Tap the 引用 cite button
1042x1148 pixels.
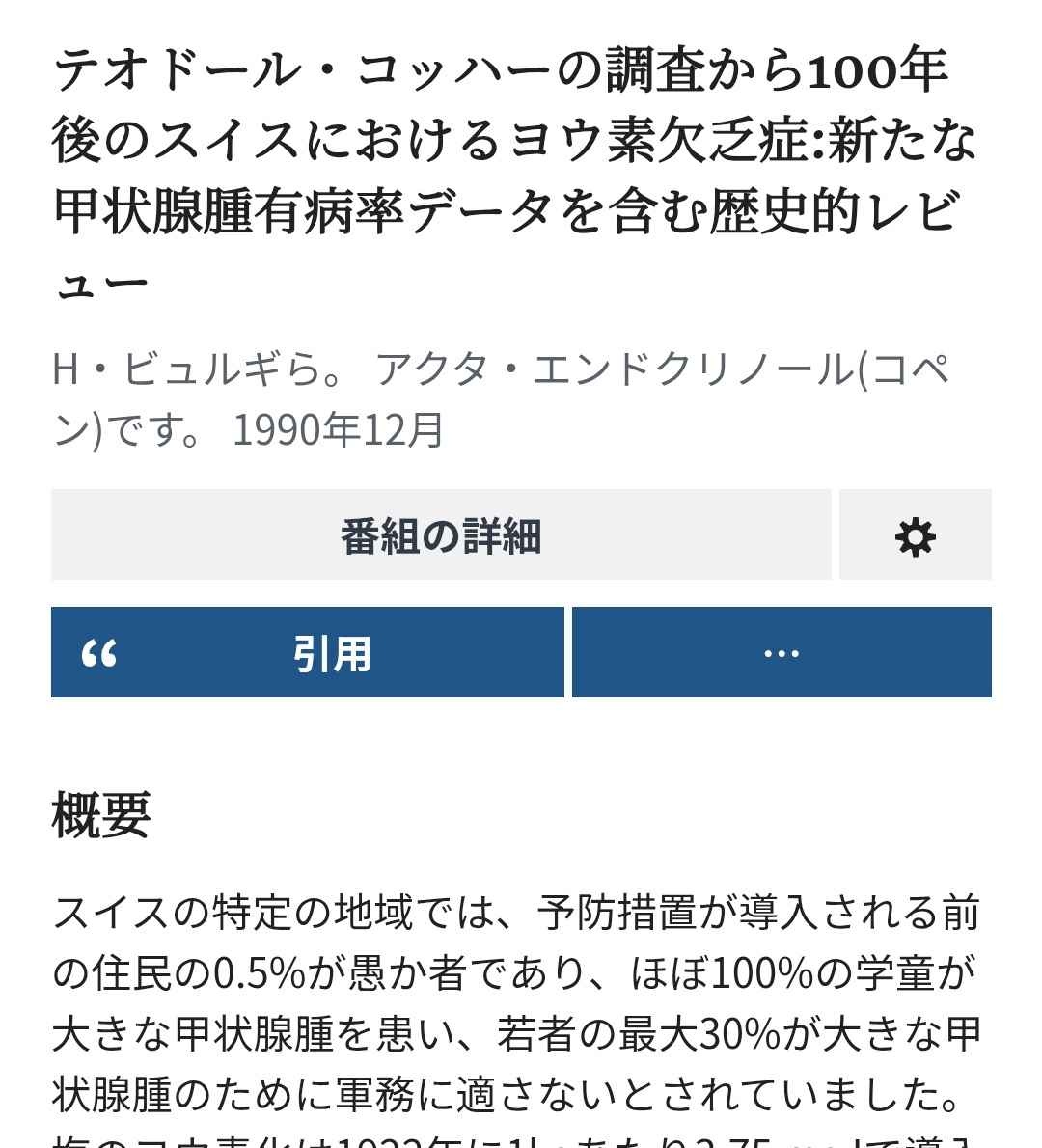point(307,653)
